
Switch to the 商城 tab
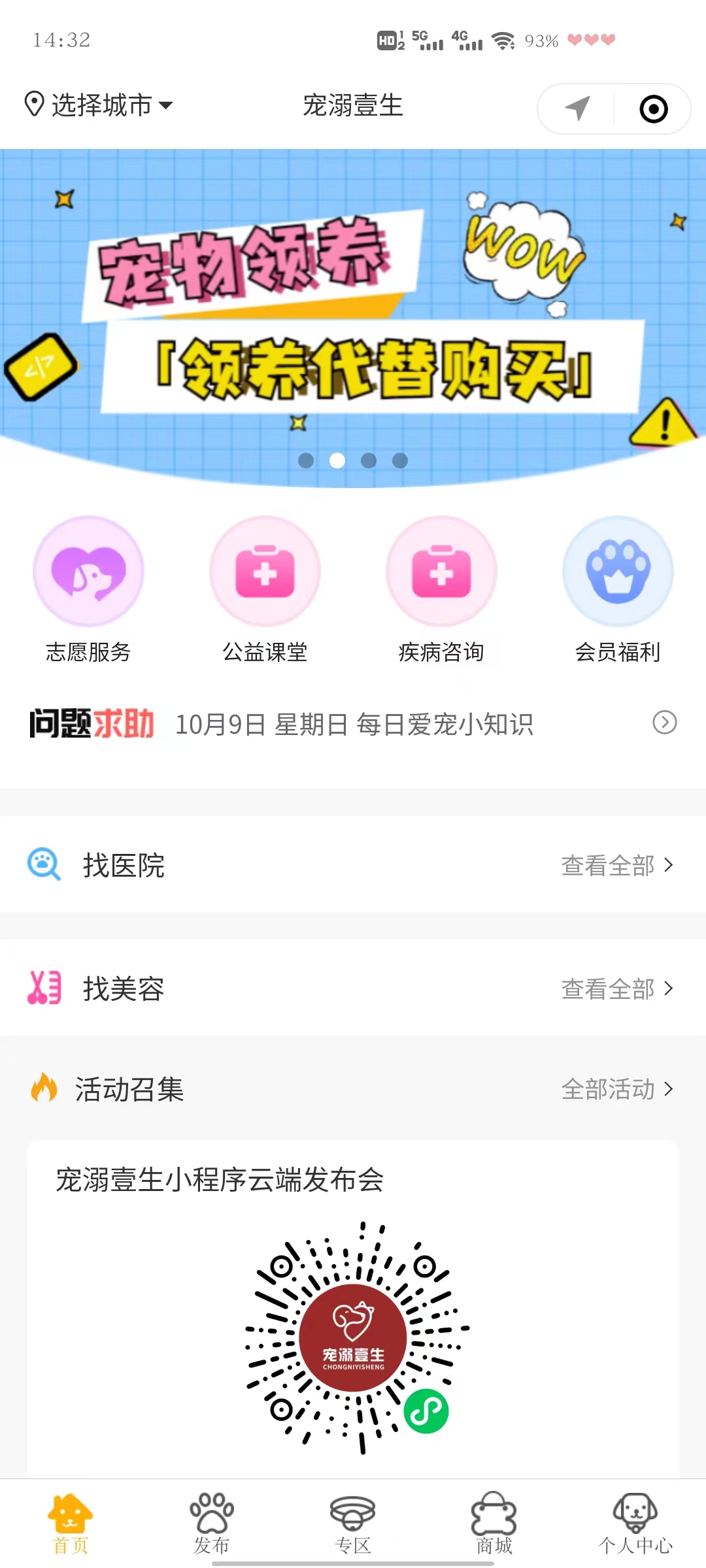click(x=494, y=1524)
